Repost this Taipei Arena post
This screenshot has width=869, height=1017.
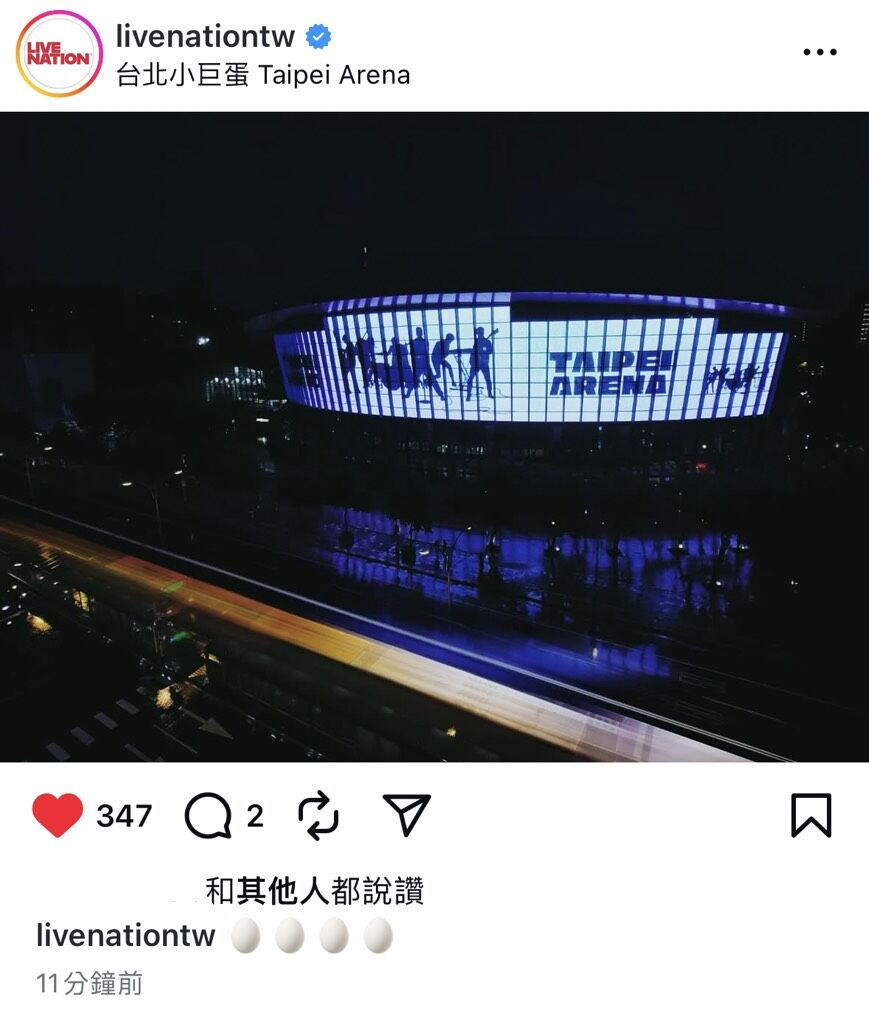[x=319, y=816]
